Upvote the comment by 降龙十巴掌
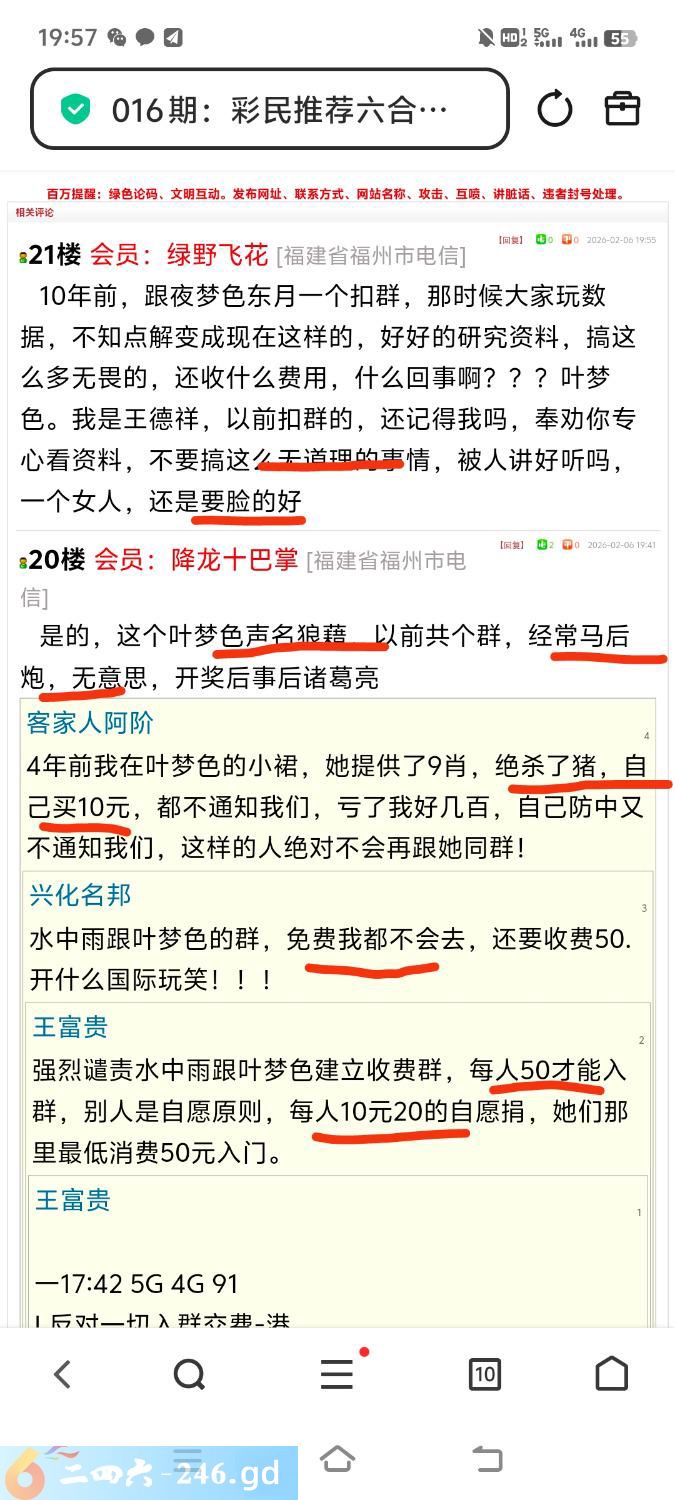675x1500 pixels. [543, 545]
